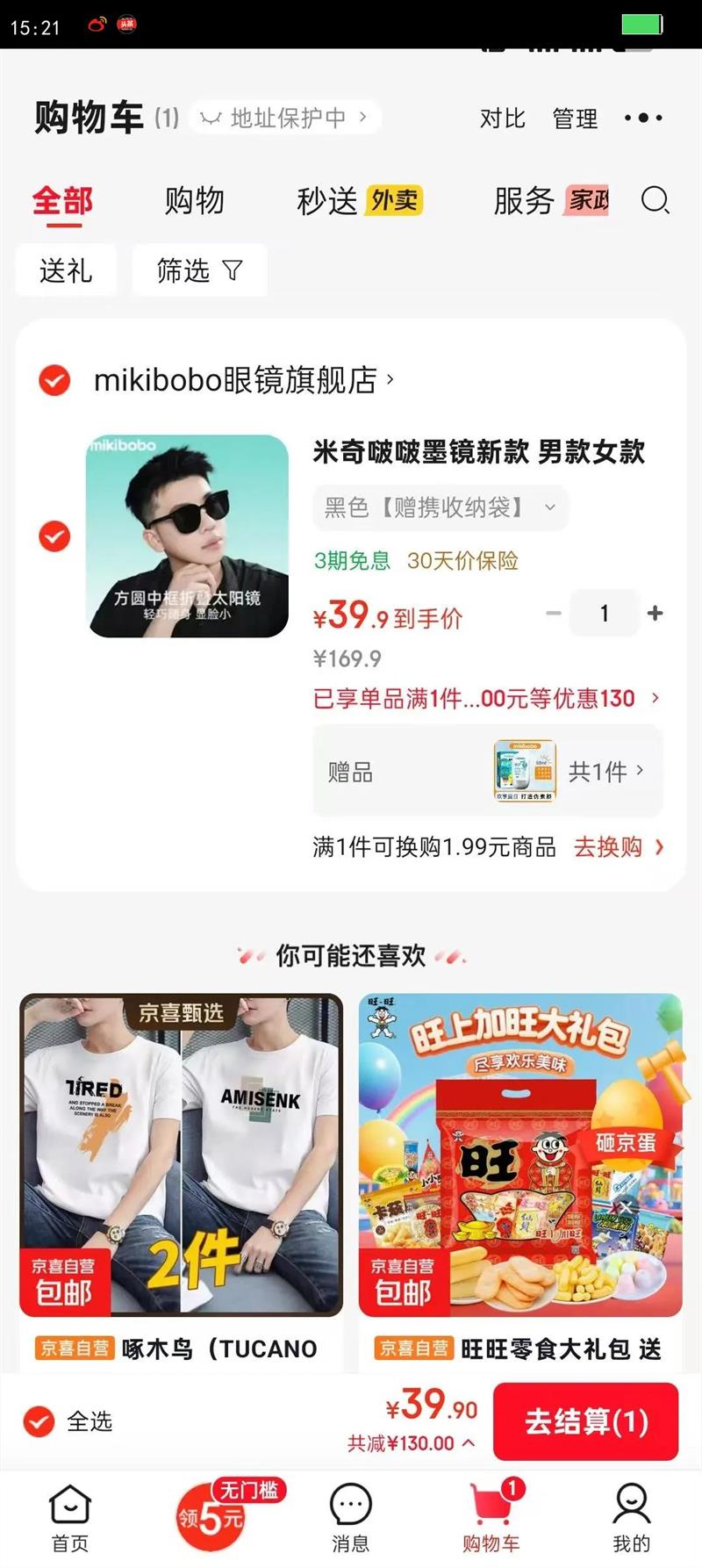Tap 去换购 link
This screenshot has width=702, height=1568.
tap(619, 847)
